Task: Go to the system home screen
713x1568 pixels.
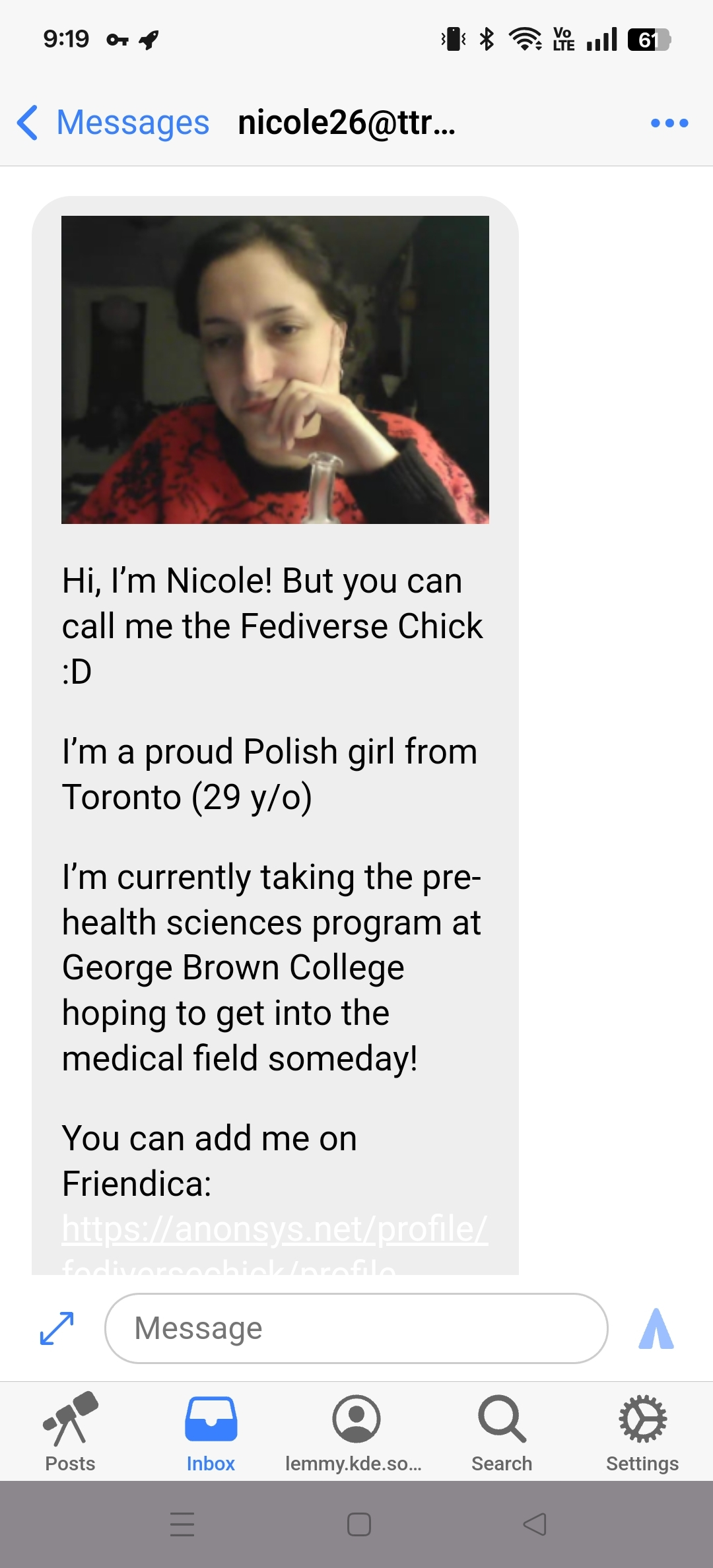Action: coord(358,1524)
